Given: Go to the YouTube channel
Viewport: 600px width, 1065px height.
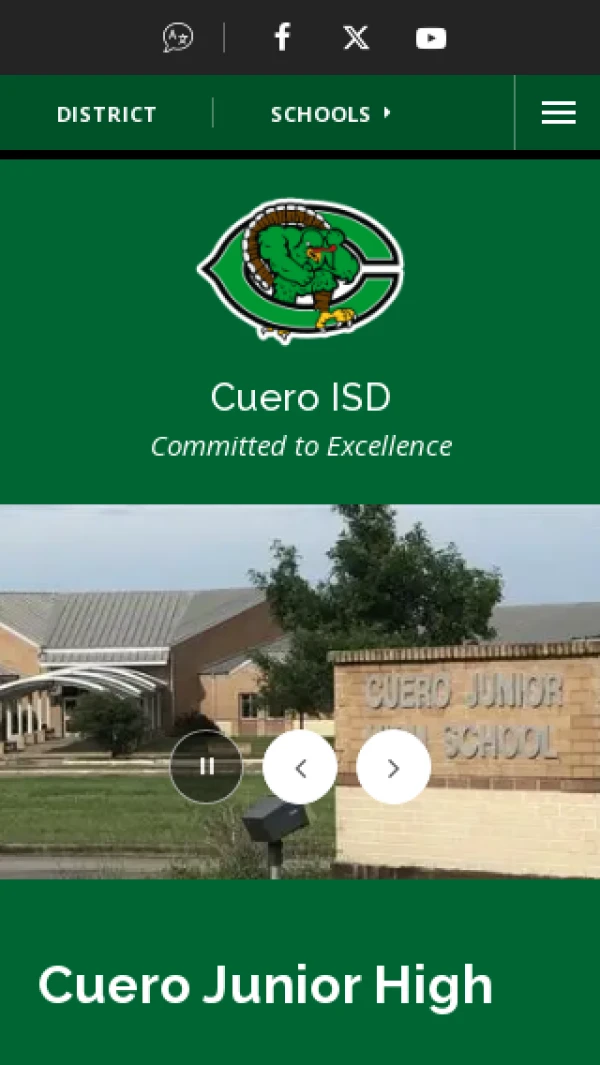Looking at the screenshot, I should (x=431, y=38).
